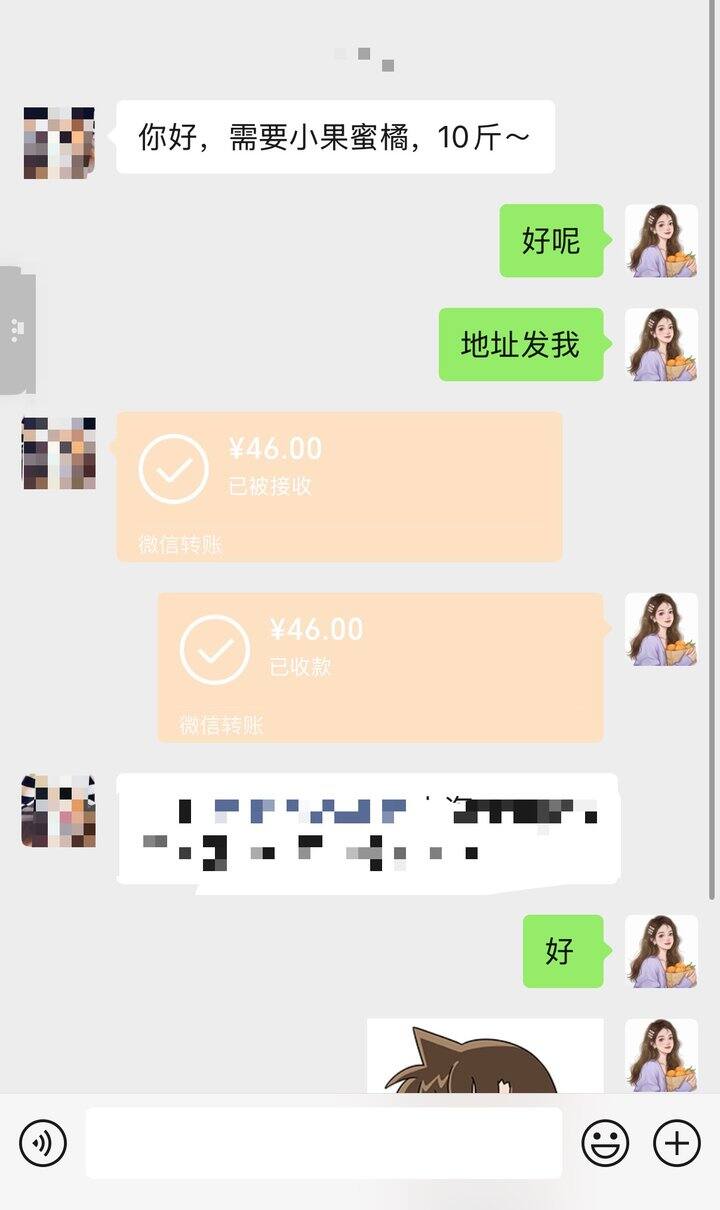This screenshot has height=1210, width=720.
Task: Switch to voice message input
Action: [43, 1142]
